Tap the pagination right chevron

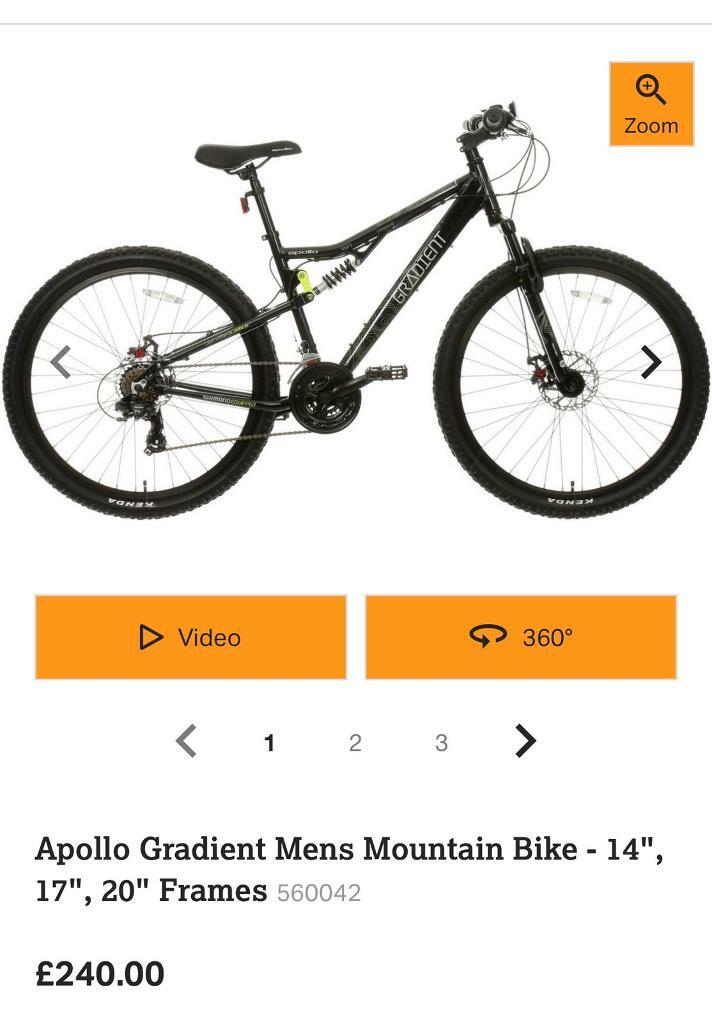click(526, 741)
